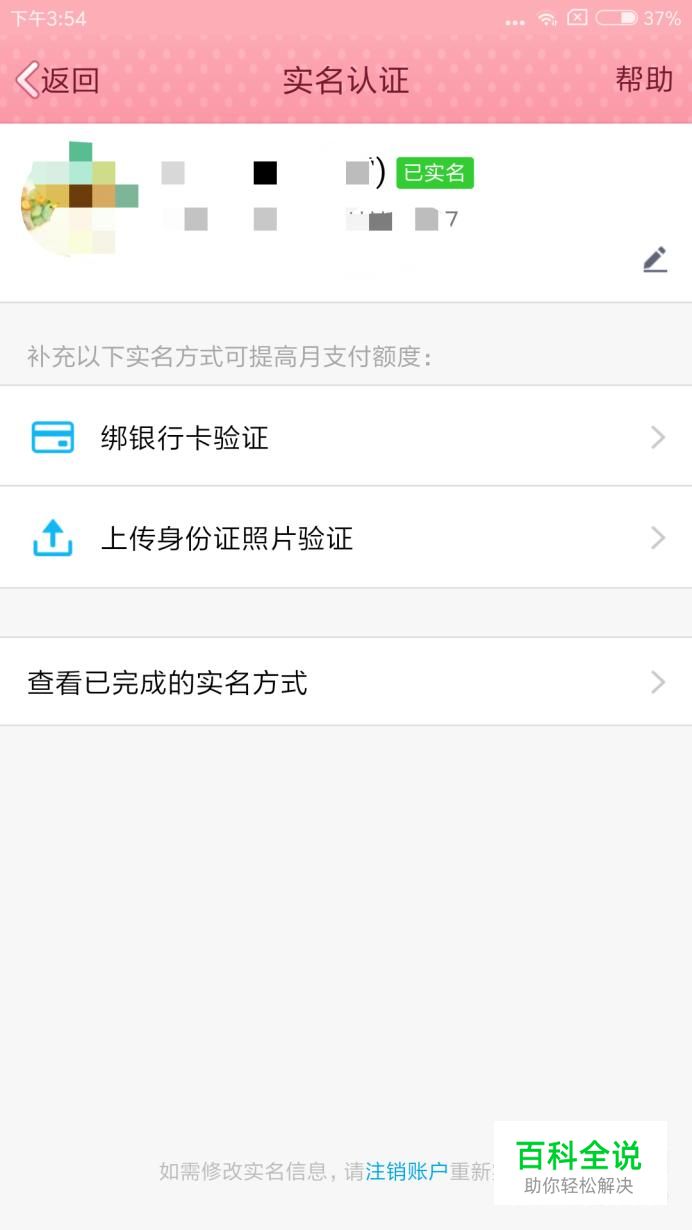Tap the pencil edit icon
This screenshot has width=692, height=1230.
(x=655, y=260)
